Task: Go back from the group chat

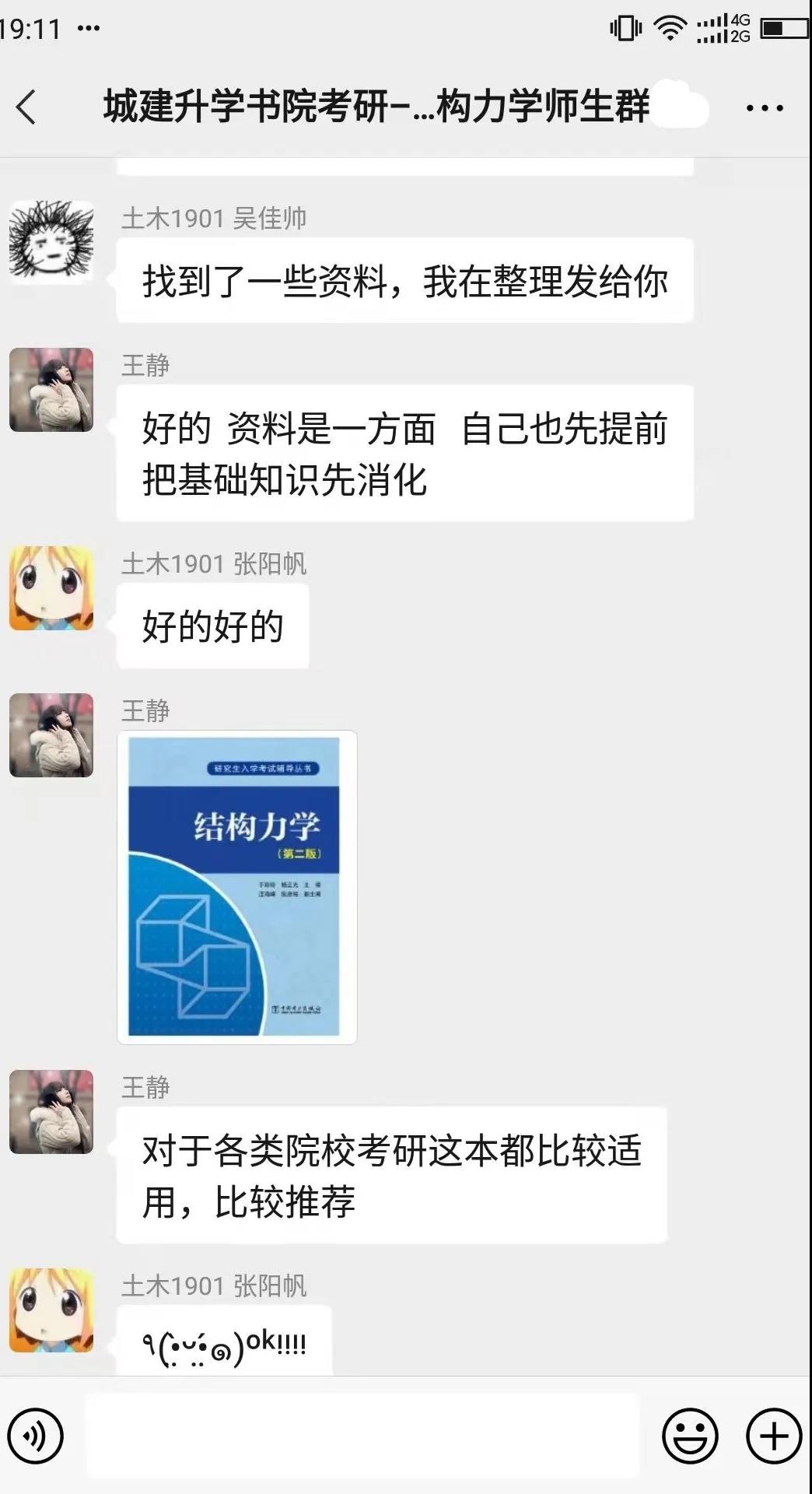Action: 26,107
